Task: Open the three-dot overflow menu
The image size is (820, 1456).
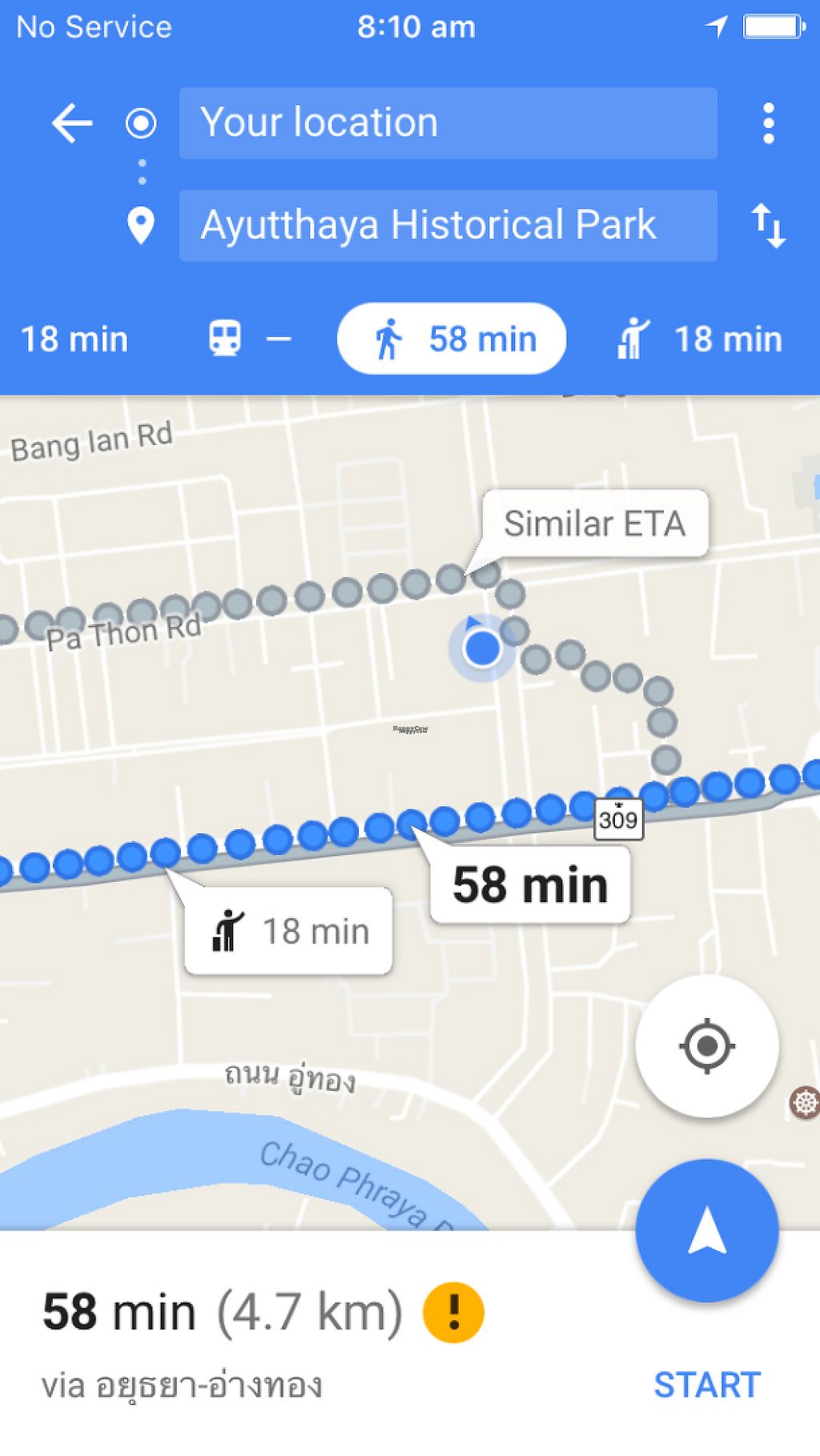Action: click(768, 123)
